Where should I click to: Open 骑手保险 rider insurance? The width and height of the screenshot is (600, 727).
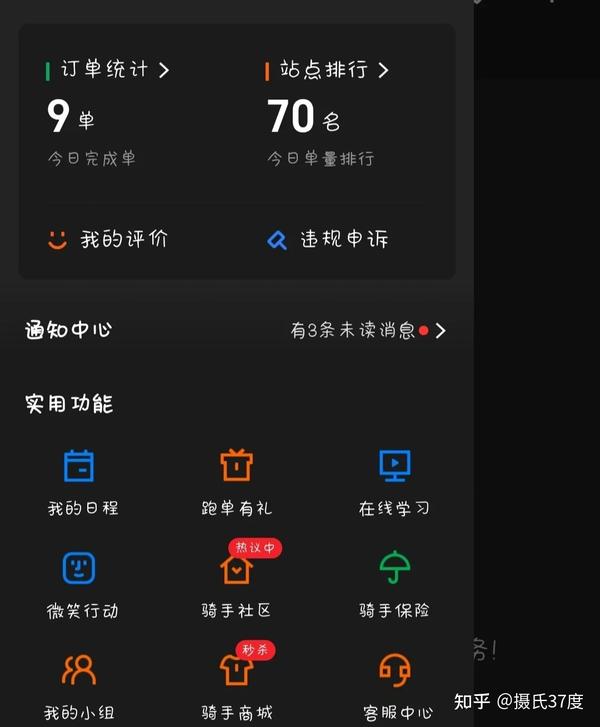click(395, 583)
